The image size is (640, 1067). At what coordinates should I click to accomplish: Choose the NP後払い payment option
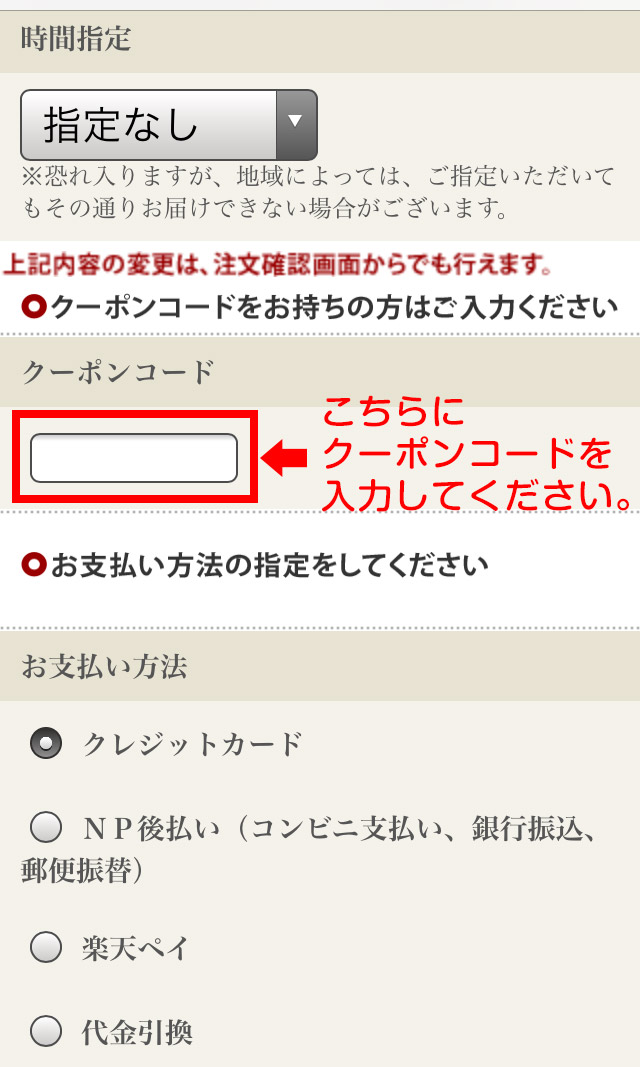[46, 829]
